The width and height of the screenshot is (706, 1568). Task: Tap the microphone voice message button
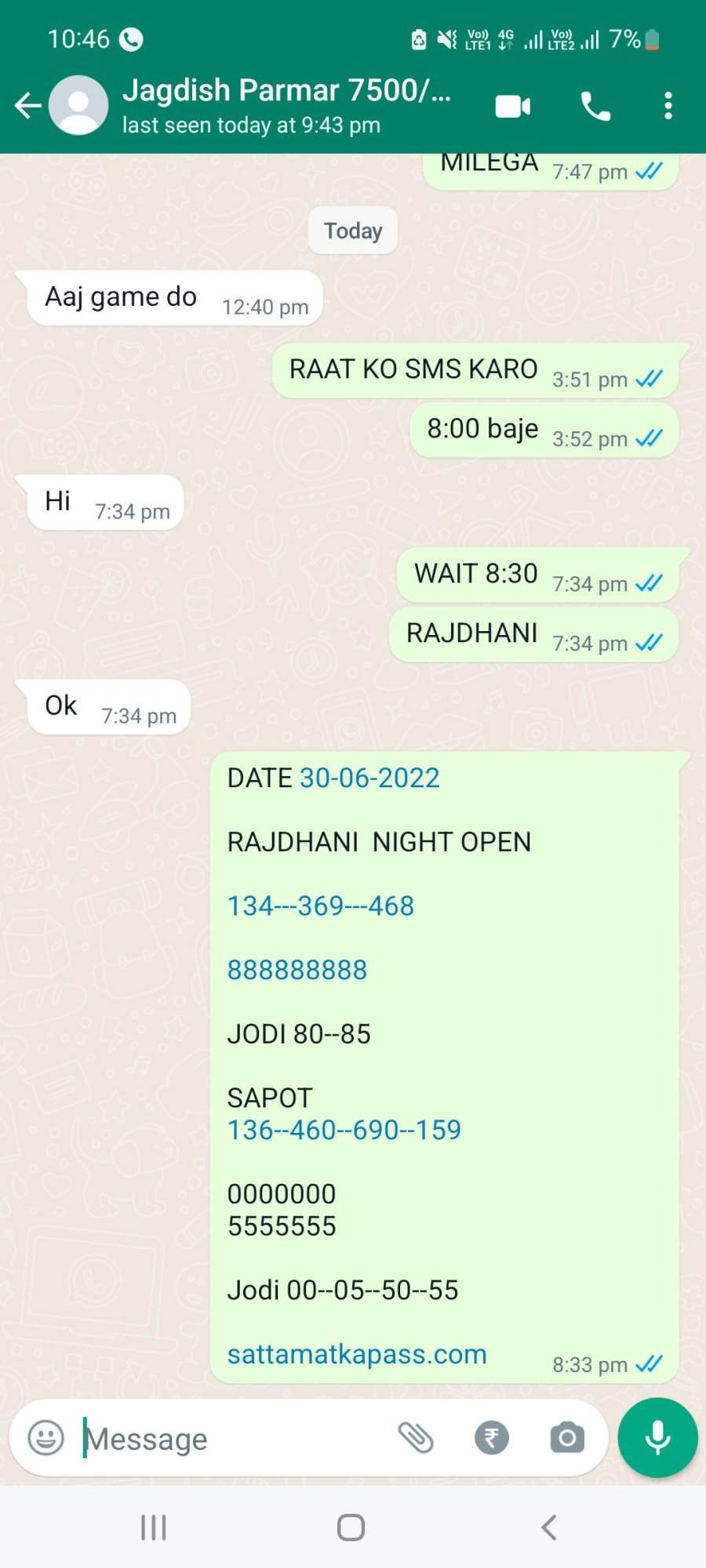(657, 1438)
